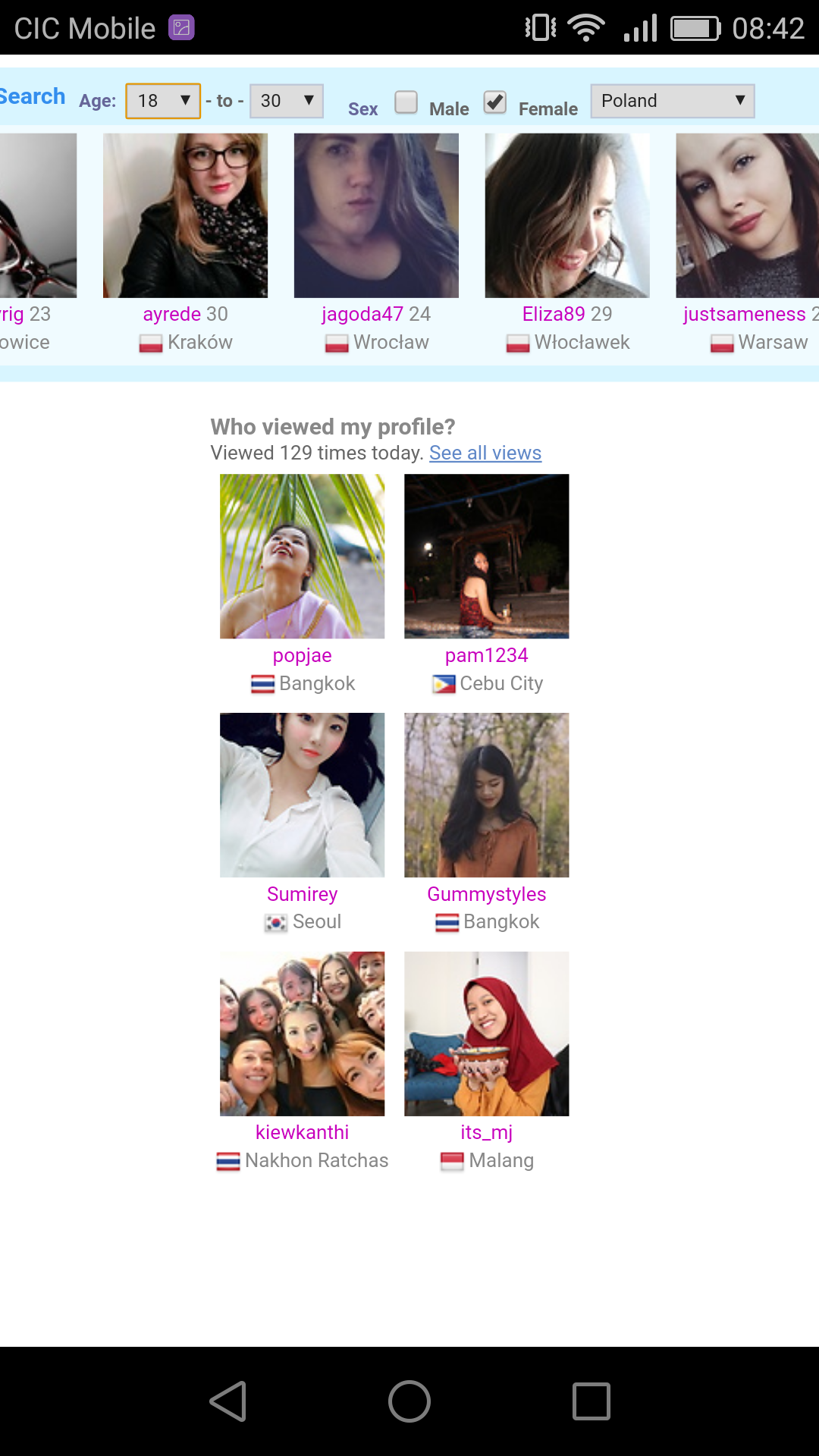Open kiewkanthi's profile
This screenshot has width=819, height=1456.
(302, 1034)
